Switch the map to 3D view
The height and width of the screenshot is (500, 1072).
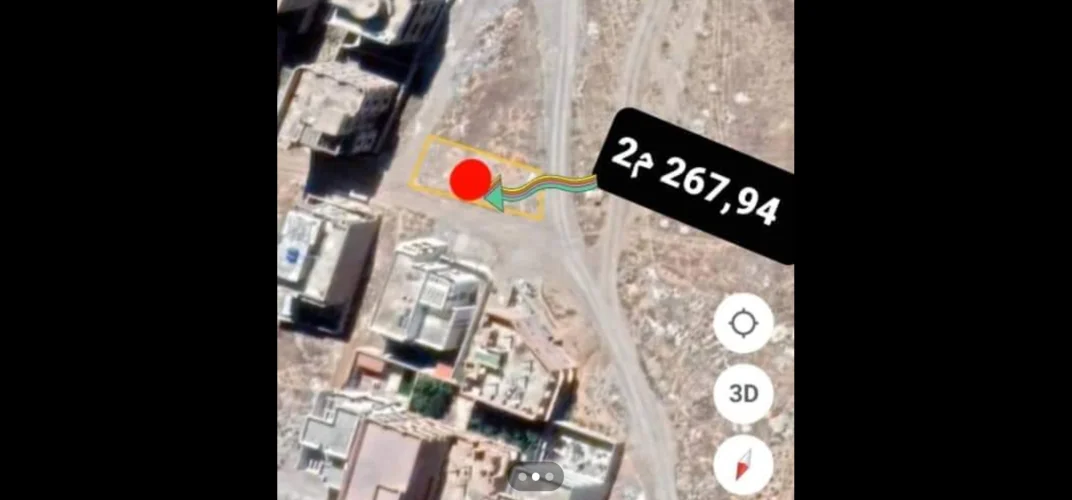[x=743, y=393]
